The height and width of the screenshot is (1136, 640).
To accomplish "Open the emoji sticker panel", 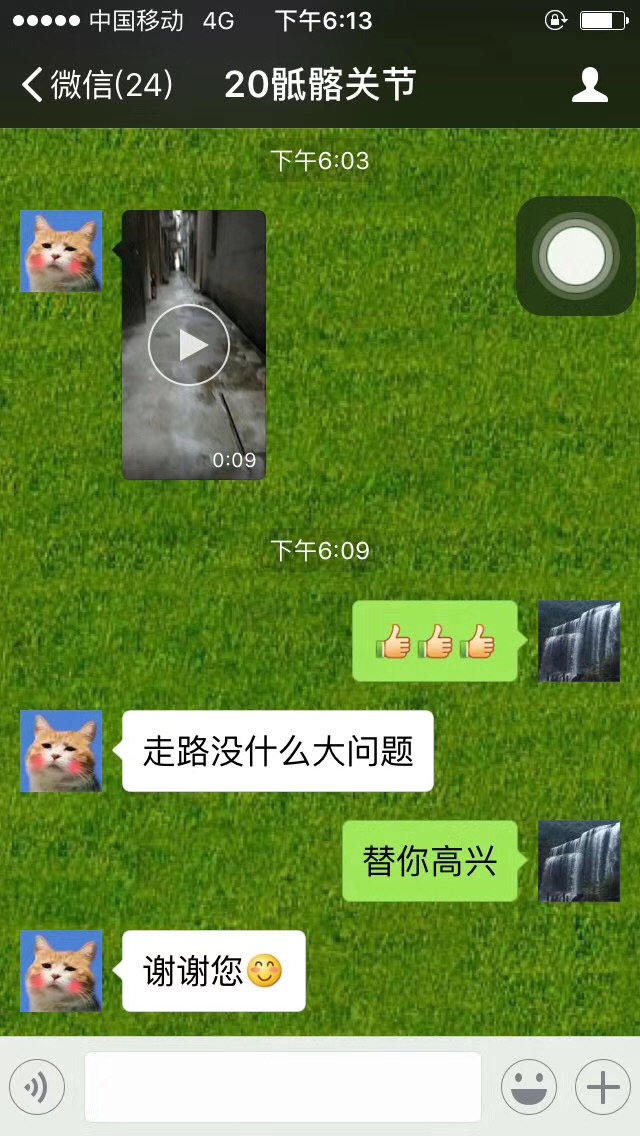I will pos(529,1087).
